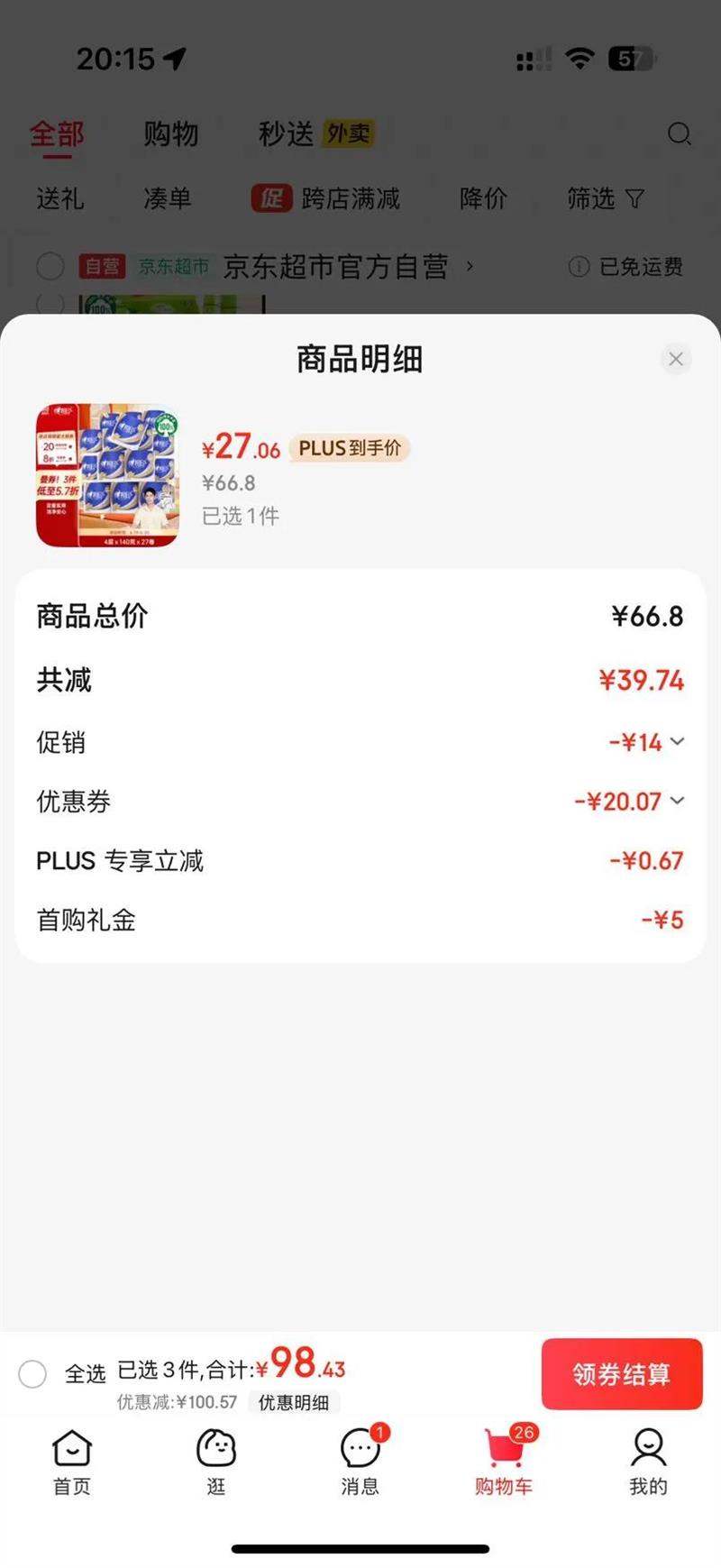This screenshot has width=721, height=1568.
Task: Enable the 全选 select-all checkbox
Action: coord(33,1374)
